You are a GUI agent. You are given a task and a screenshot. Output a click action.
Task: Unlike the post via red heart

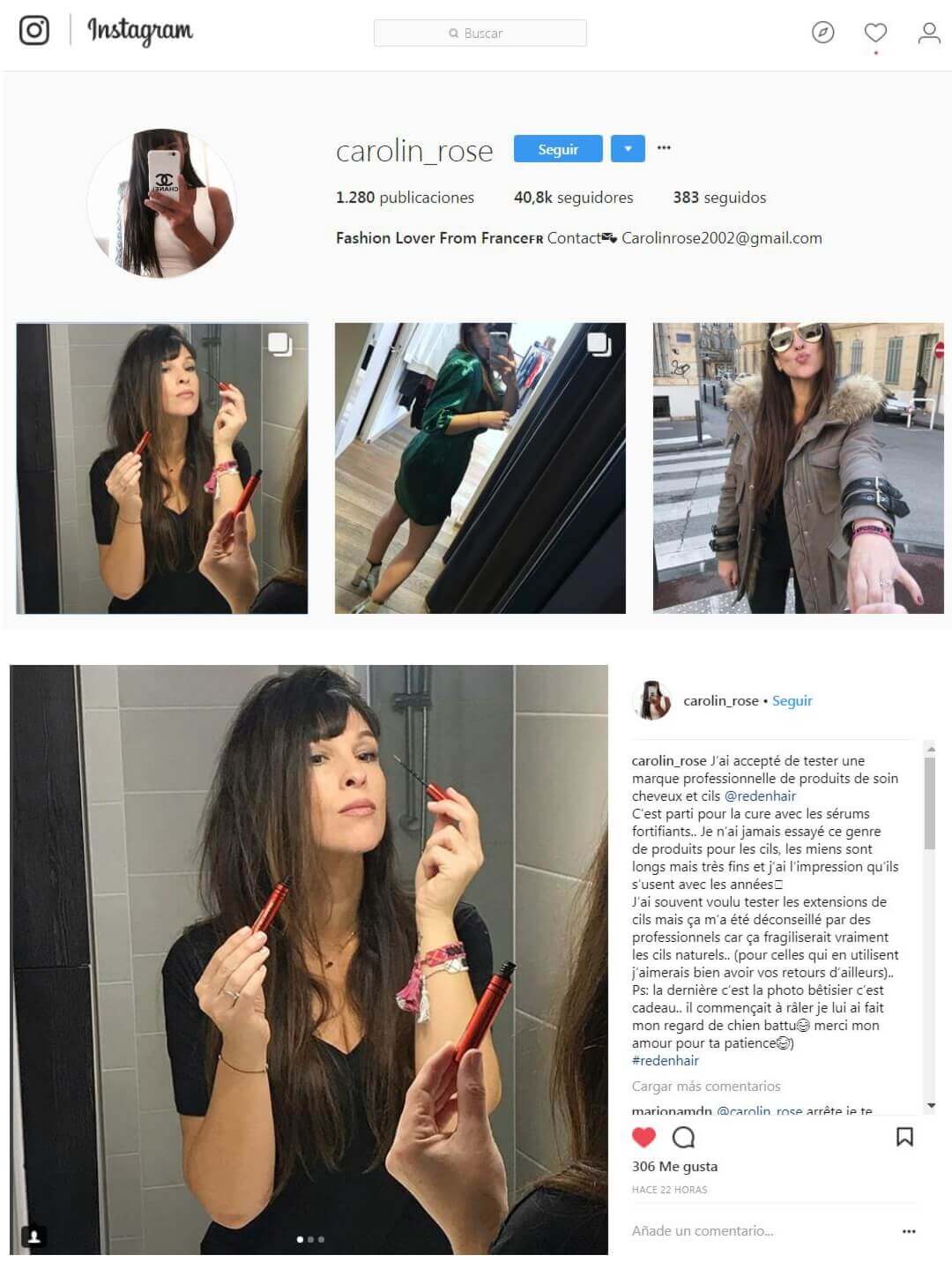tap(644, 1137)
